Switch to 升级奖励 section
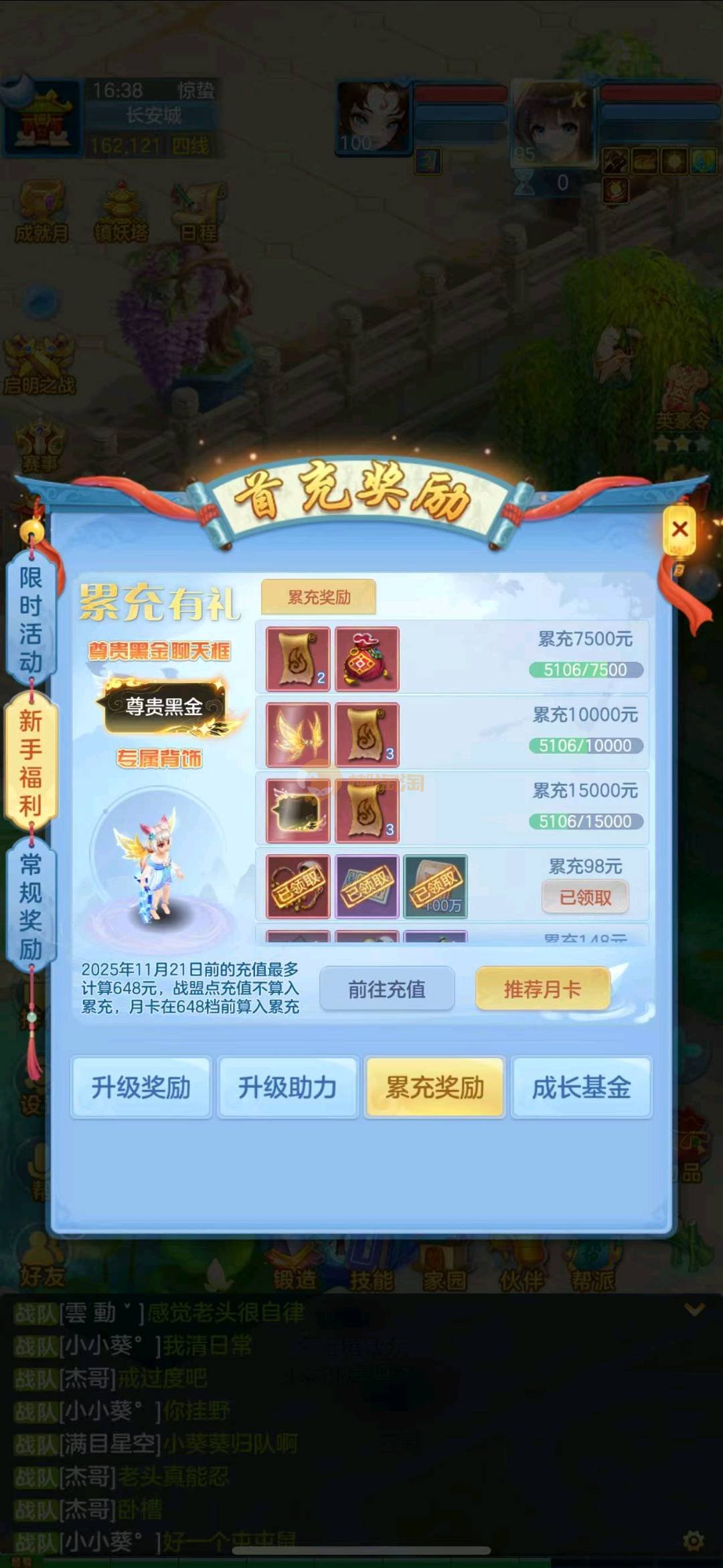Screen dimensions: 723x1568 (141, 1087)
